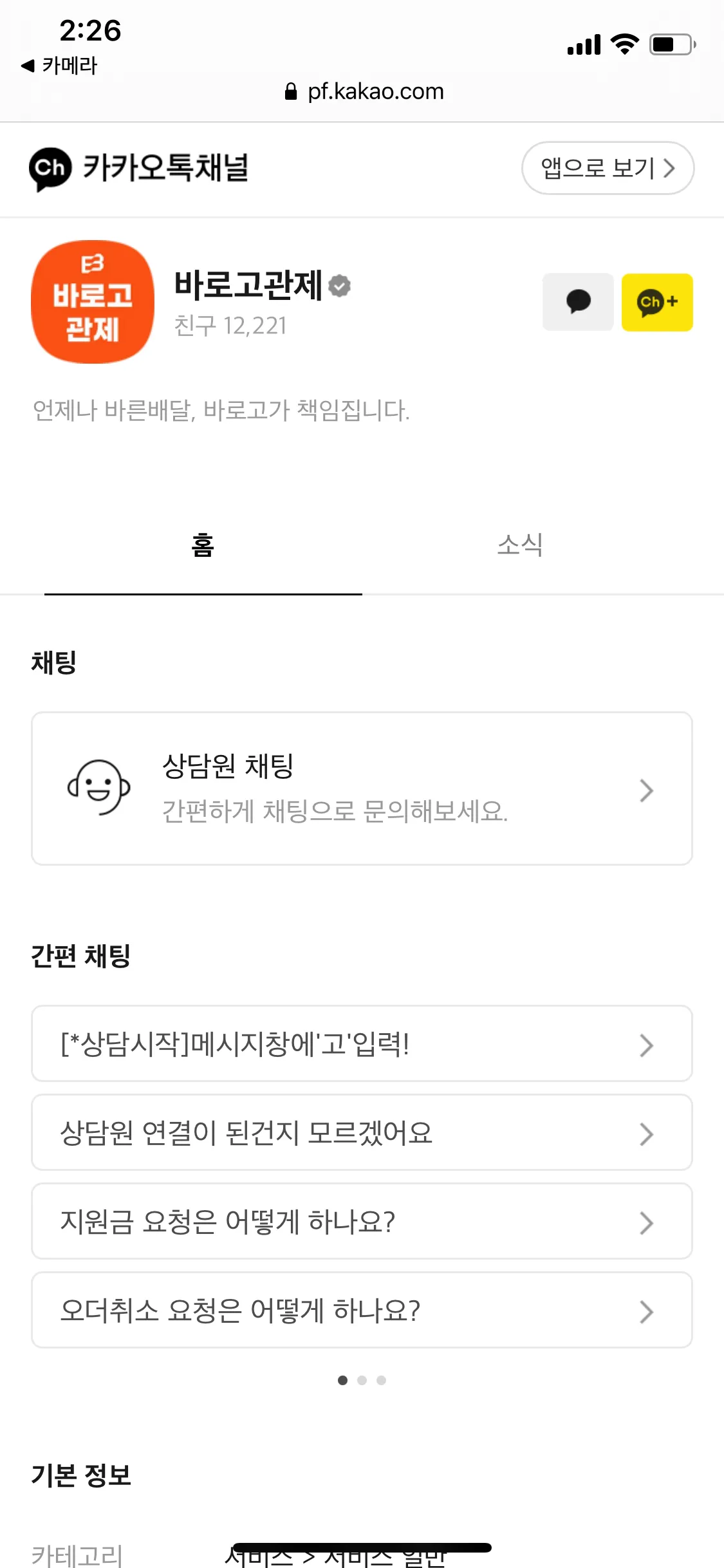Screen dimensions: 724x1568
Task: Open 상담원 채팅 card
Action: click(x=362, y=789)
